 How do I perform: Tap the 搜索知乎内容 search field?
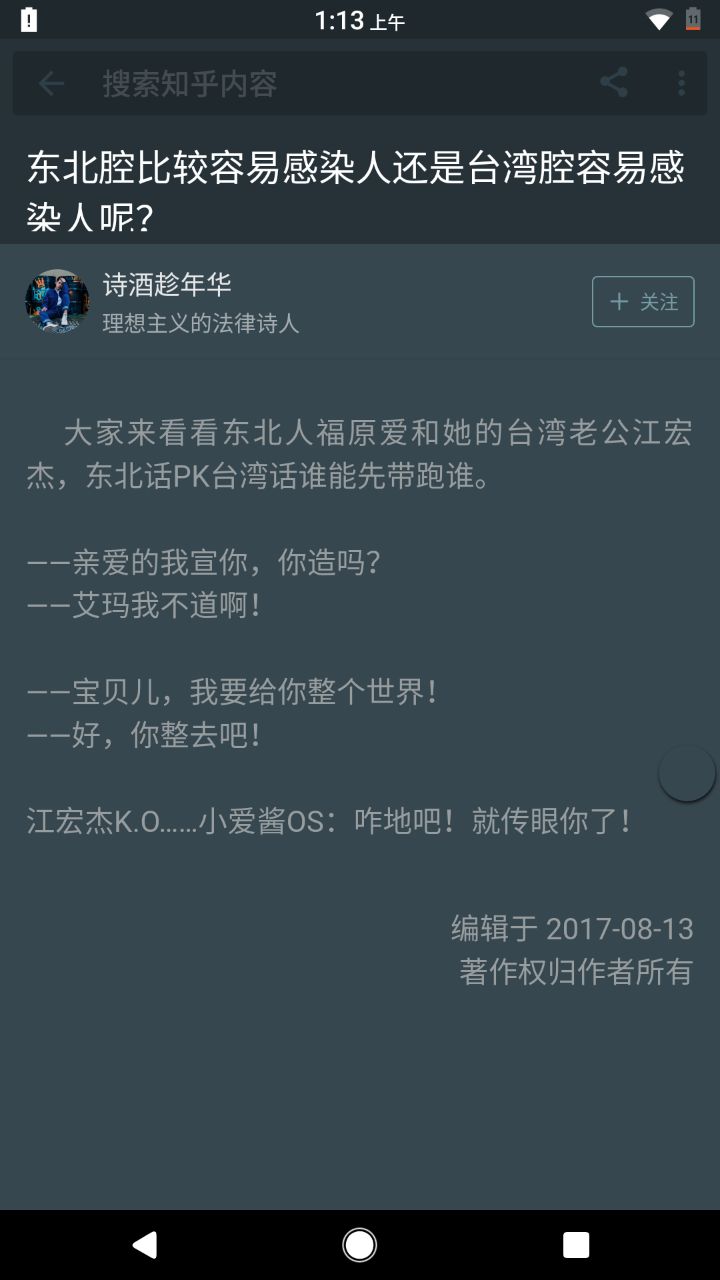pyautogui.click(x=300, y=84)
